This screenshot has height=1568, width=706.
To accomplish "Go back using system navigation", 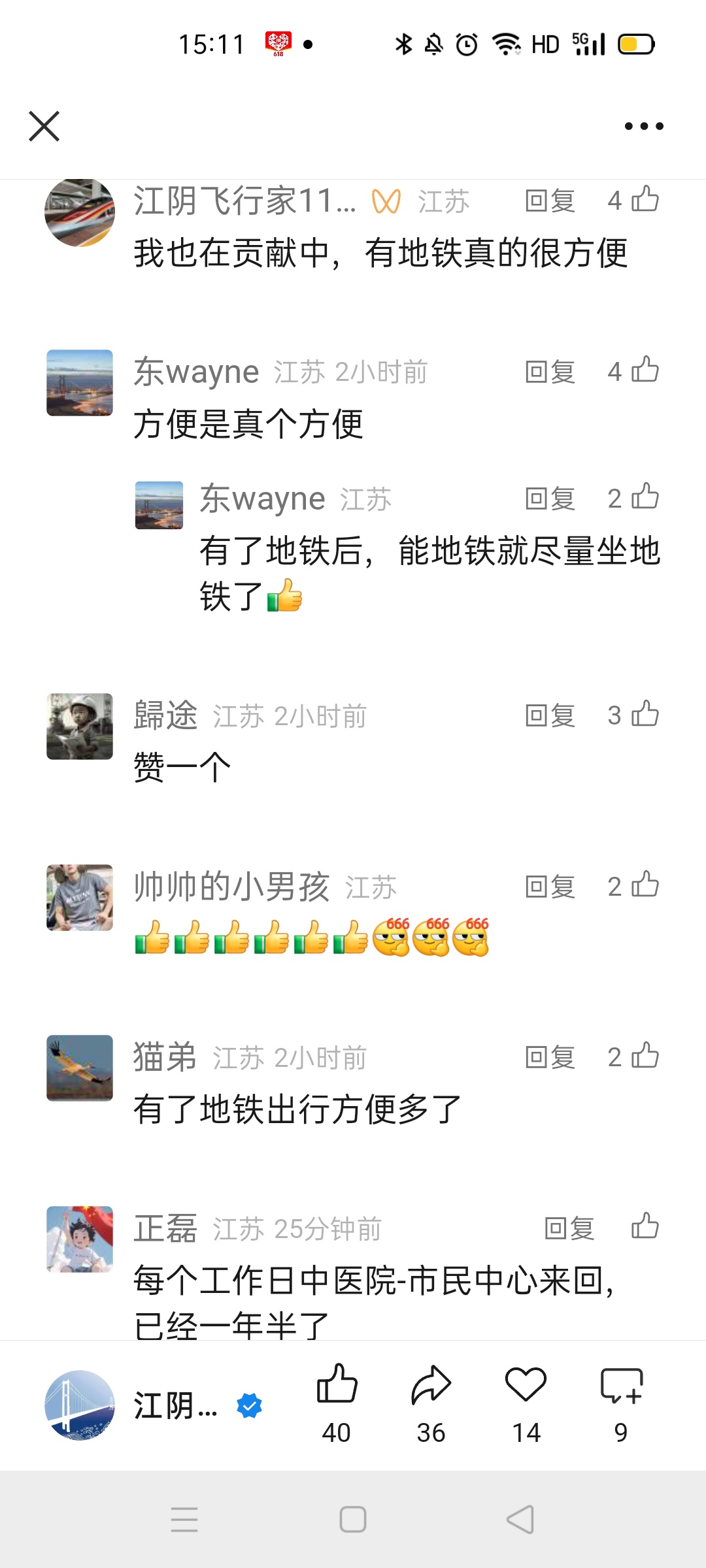I will 520,1519.
